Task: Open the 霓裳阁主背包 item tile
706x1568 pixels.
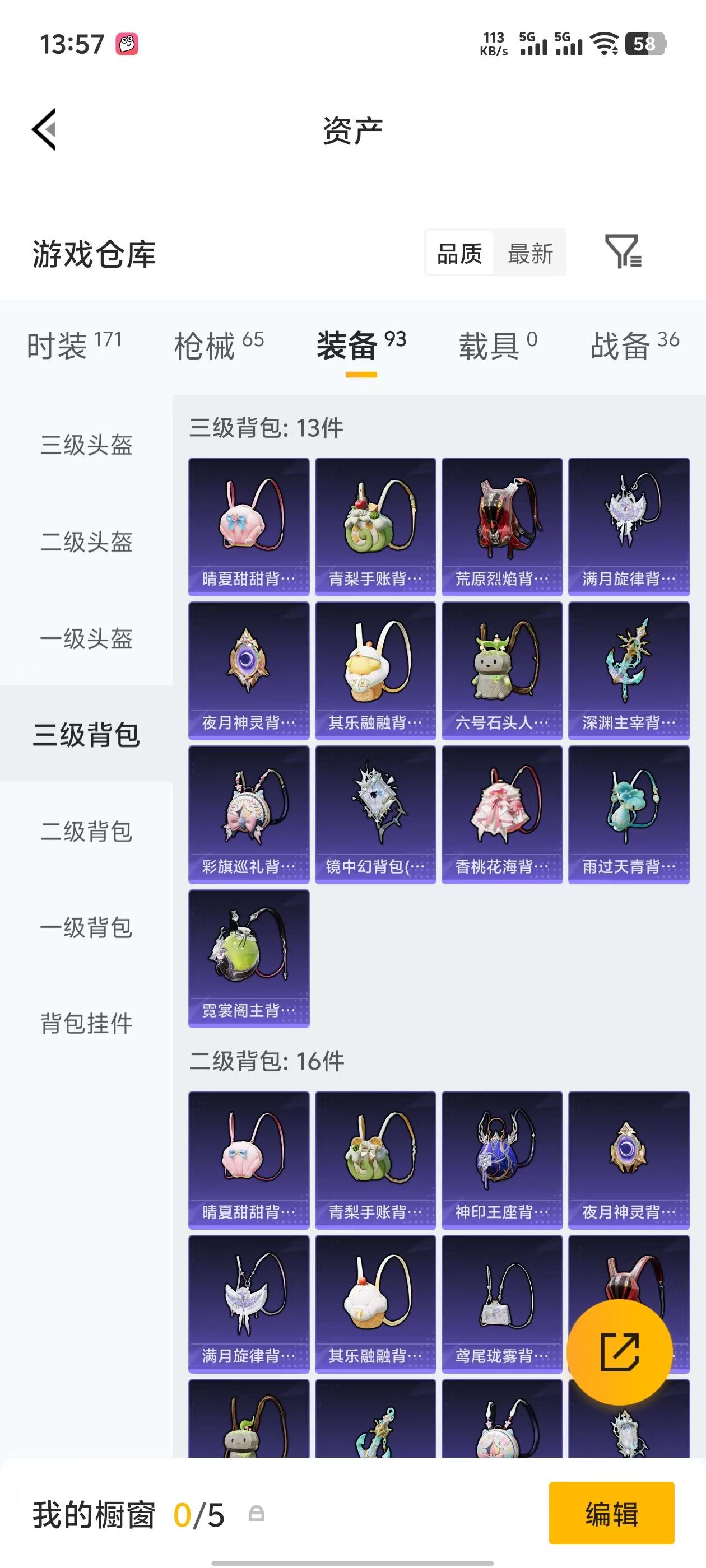Action: coord(249,959)
